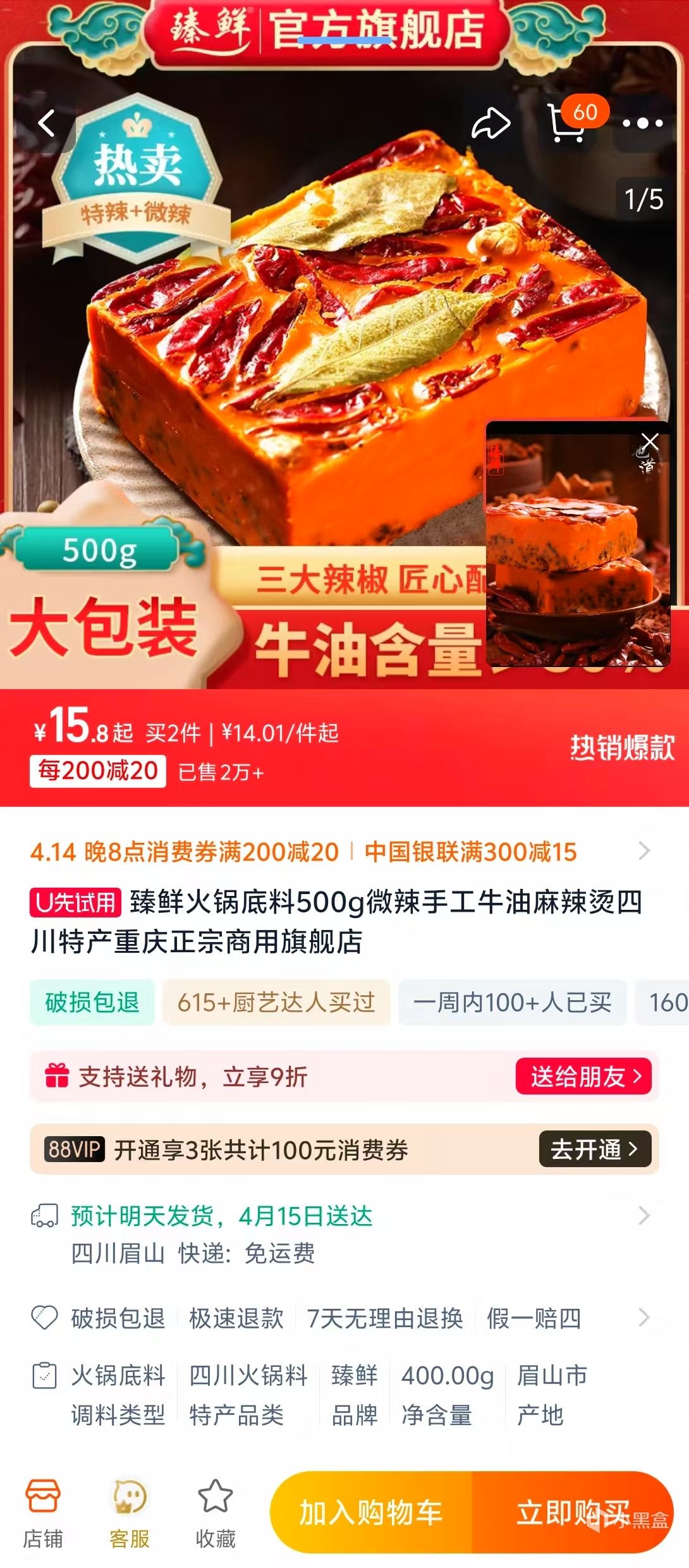Open coupon details for 满200减20
The image size is (689, 1568).
tap(341, 852)
